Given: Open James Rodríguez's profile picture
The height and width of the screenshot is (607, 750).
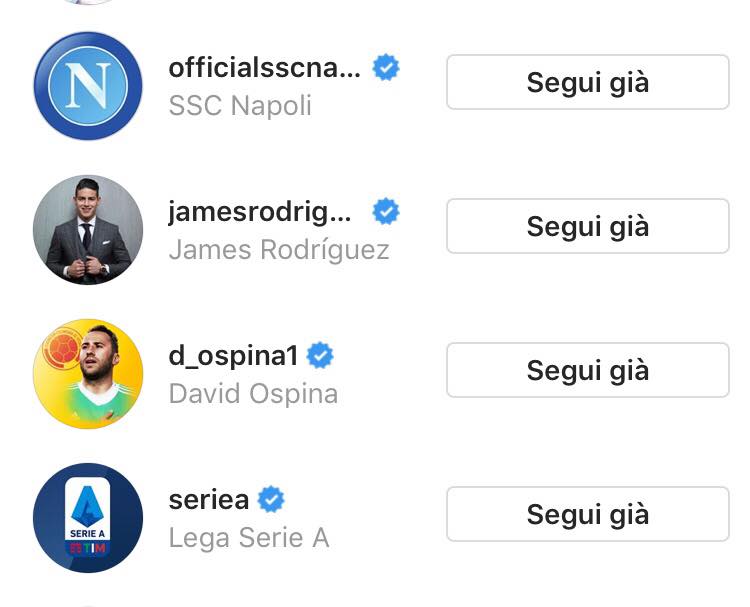Looking at the screenshot, I should pos(88,229).
